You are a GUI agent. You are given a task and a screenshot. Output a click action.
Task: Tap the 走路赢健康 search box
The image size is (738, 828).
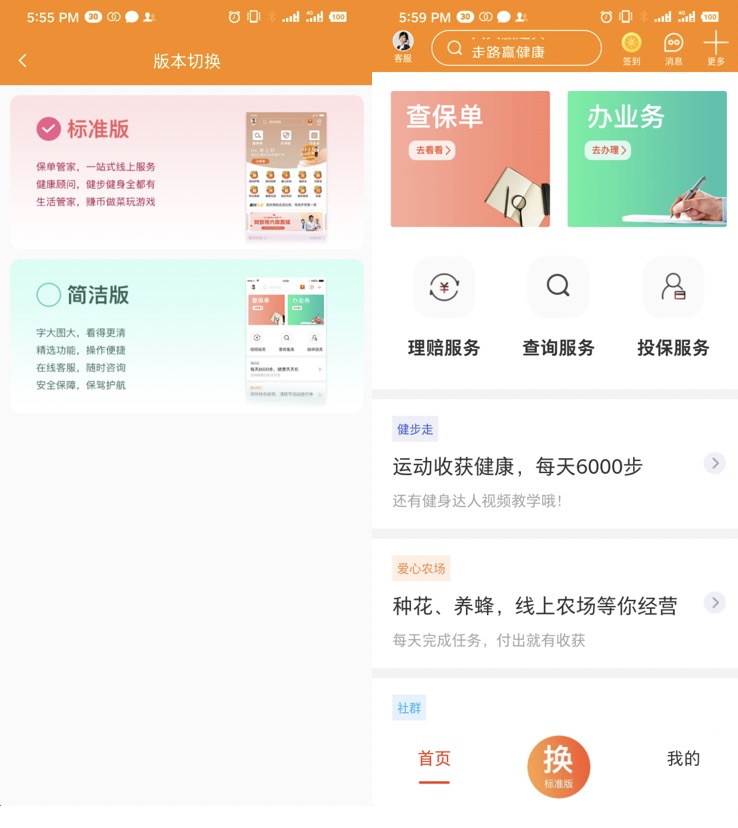point(516,48)
